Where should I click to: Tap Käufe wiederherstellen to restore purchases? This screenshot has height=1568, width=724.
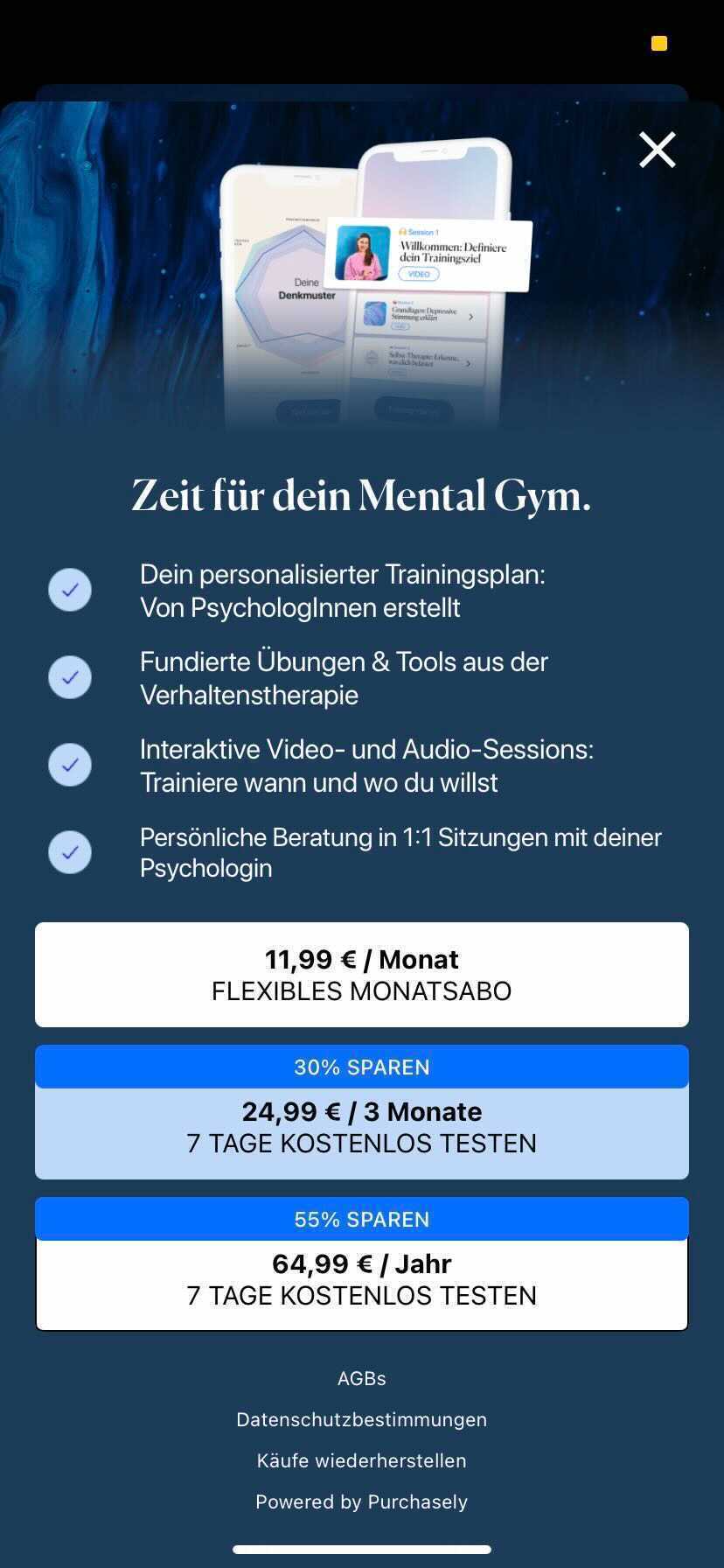coord(361,1460)
